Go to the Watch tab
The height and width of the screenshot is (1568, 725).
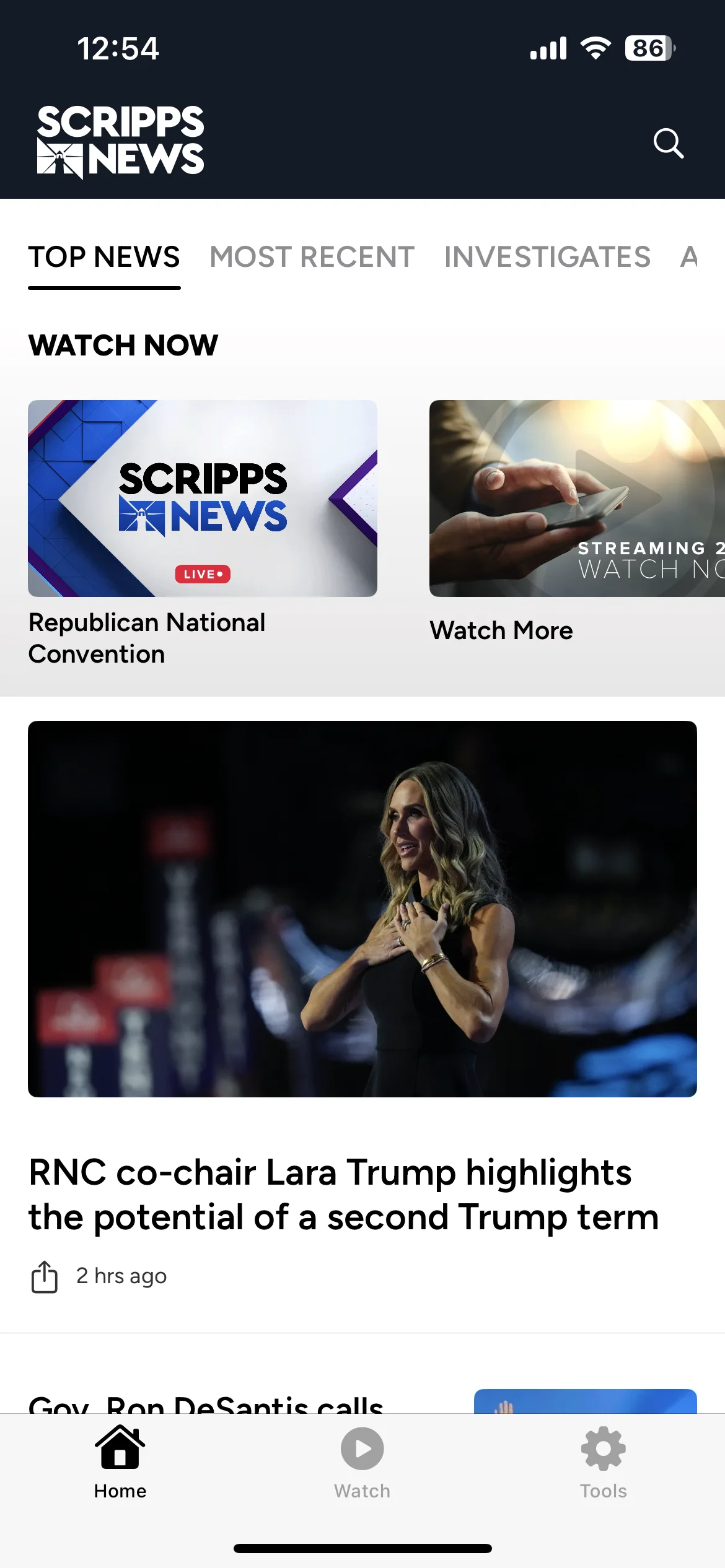[362, 1463]
